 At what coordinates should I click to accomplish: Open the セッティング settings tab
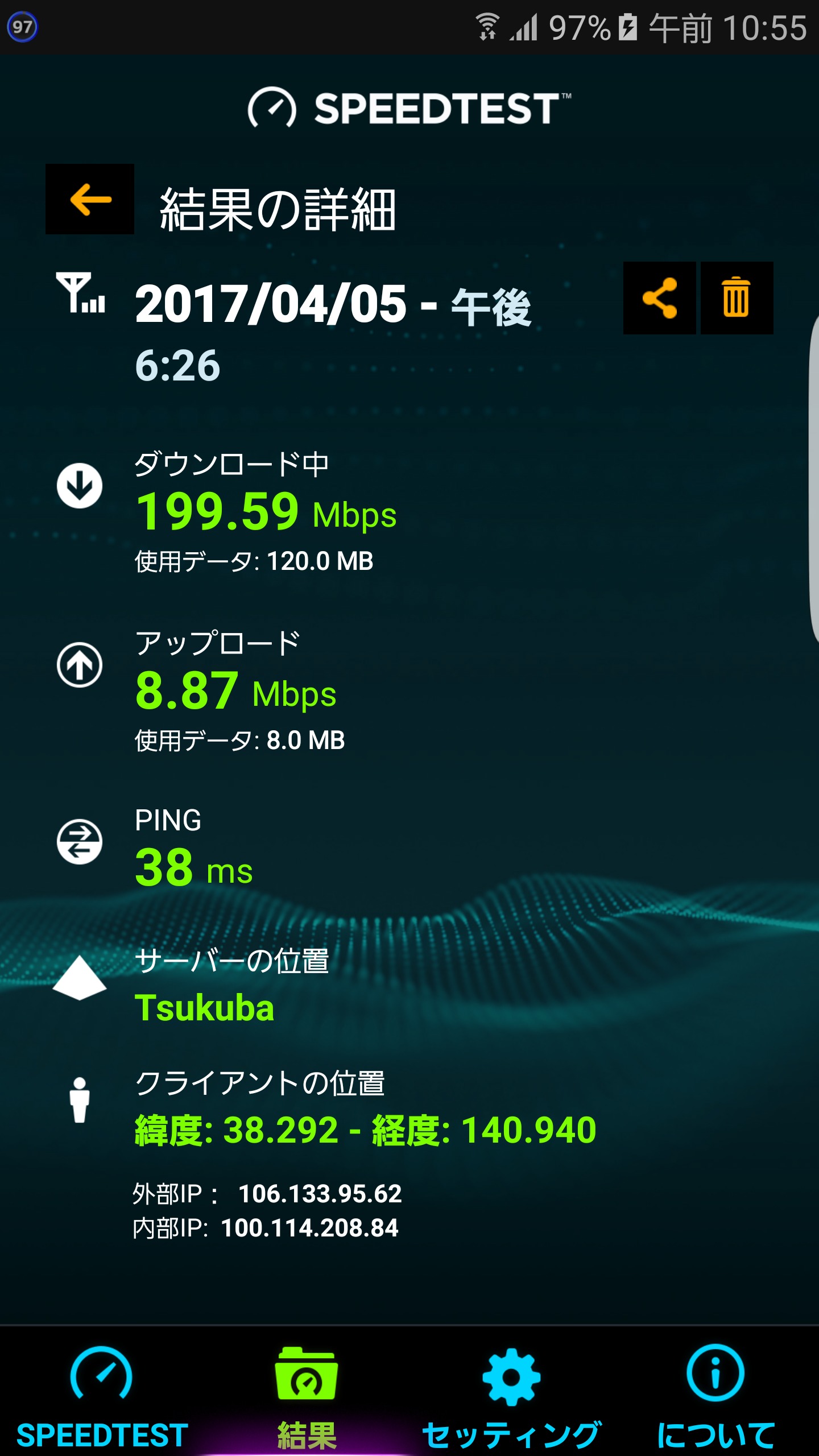click(x=511, y=1393)
